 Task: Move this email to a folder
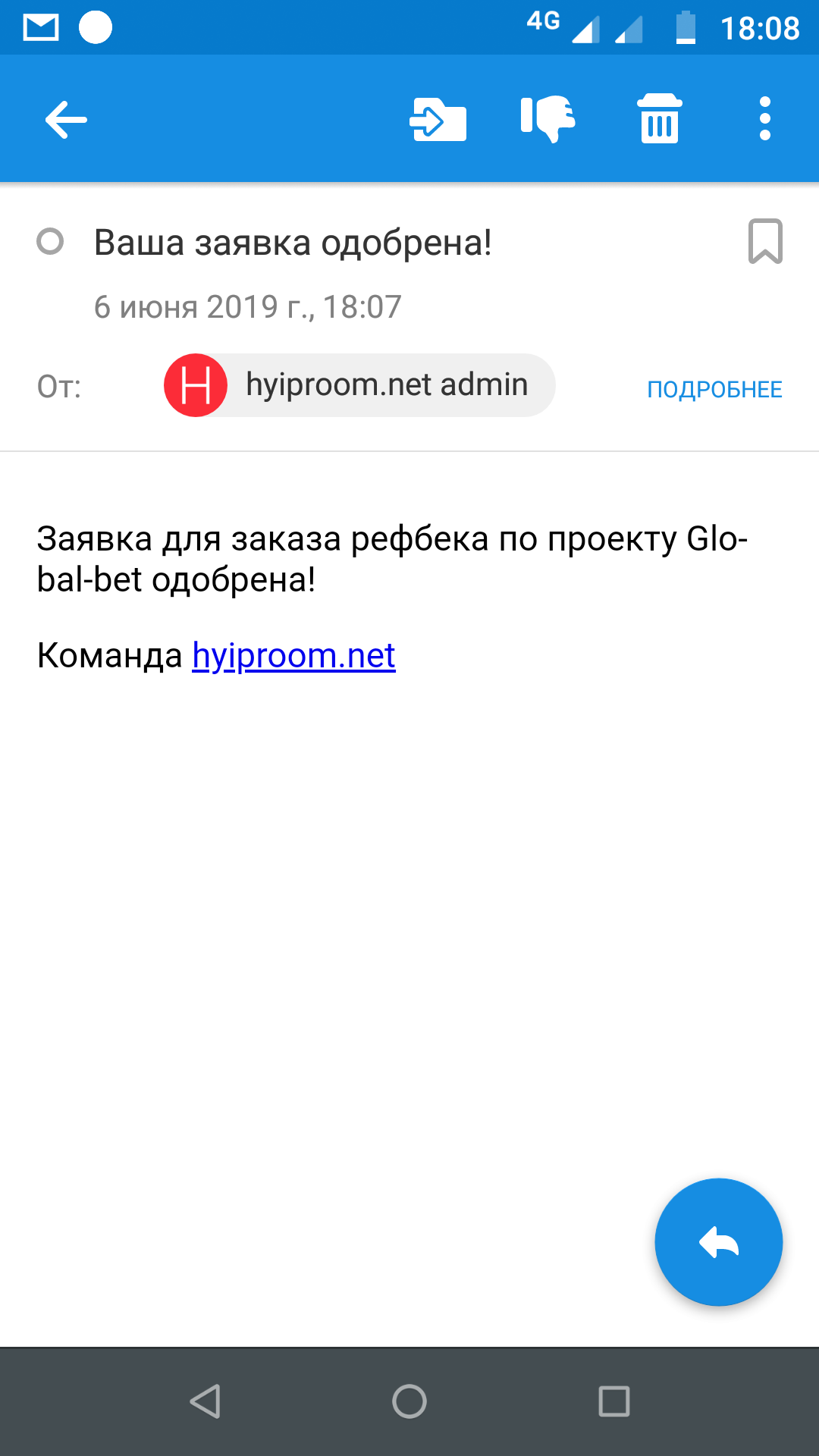click(438, 120)
